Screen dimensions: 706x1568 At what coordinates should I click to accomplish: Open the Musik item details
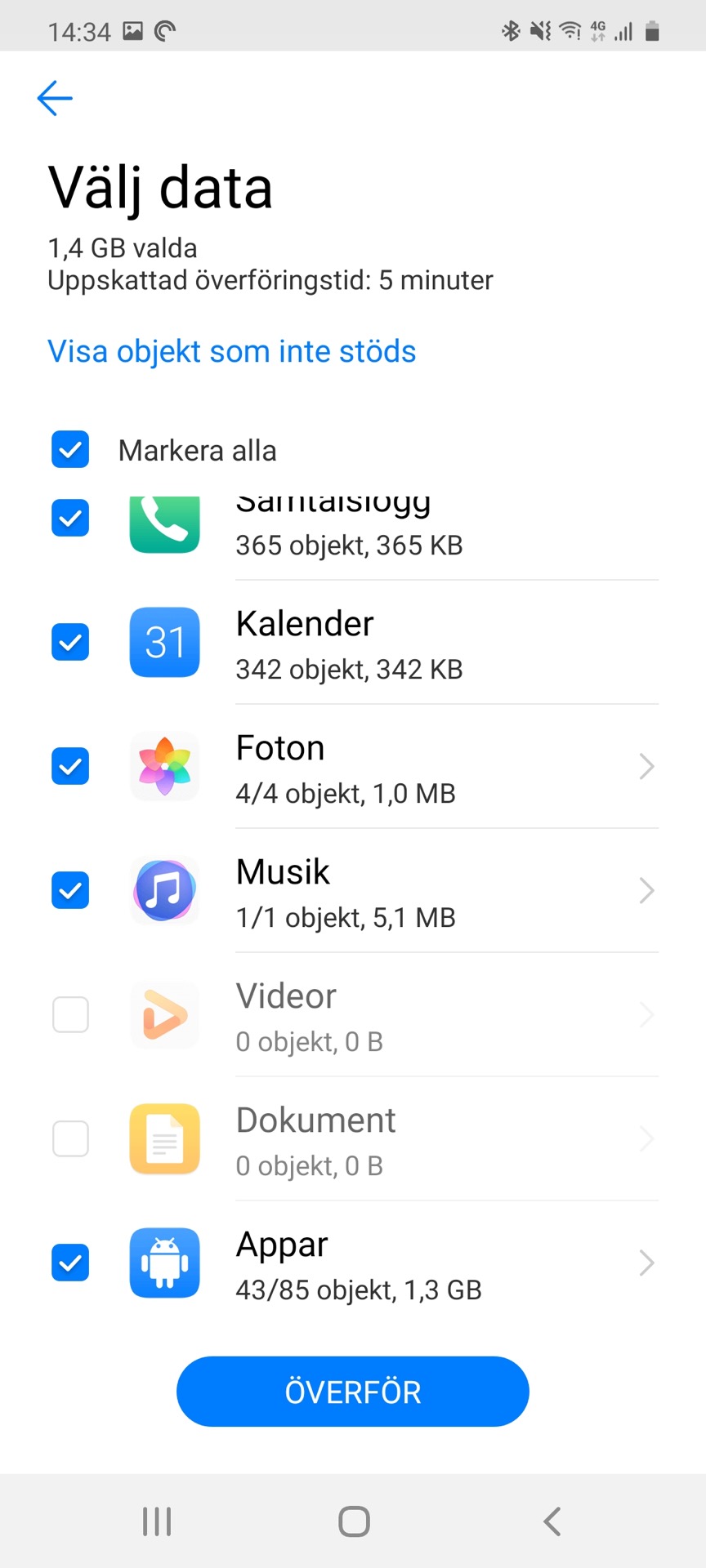(x=646, y=891)
